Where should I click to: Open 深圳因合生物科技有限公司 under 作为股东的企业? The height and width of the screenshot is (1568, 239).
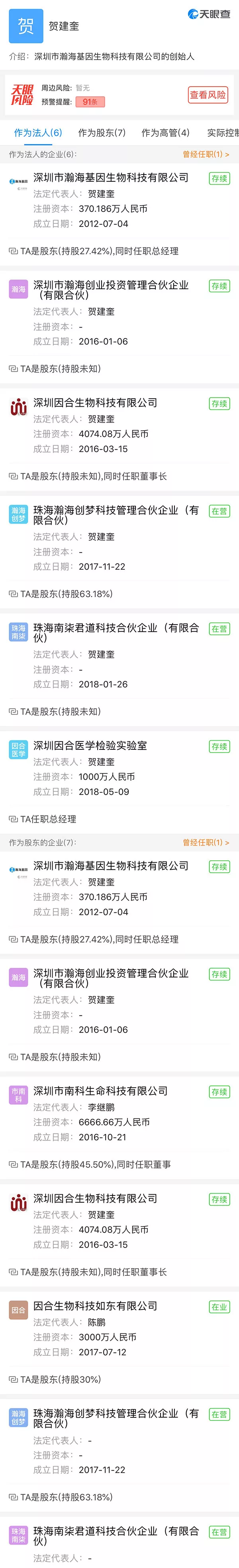tap(95, 1199)
